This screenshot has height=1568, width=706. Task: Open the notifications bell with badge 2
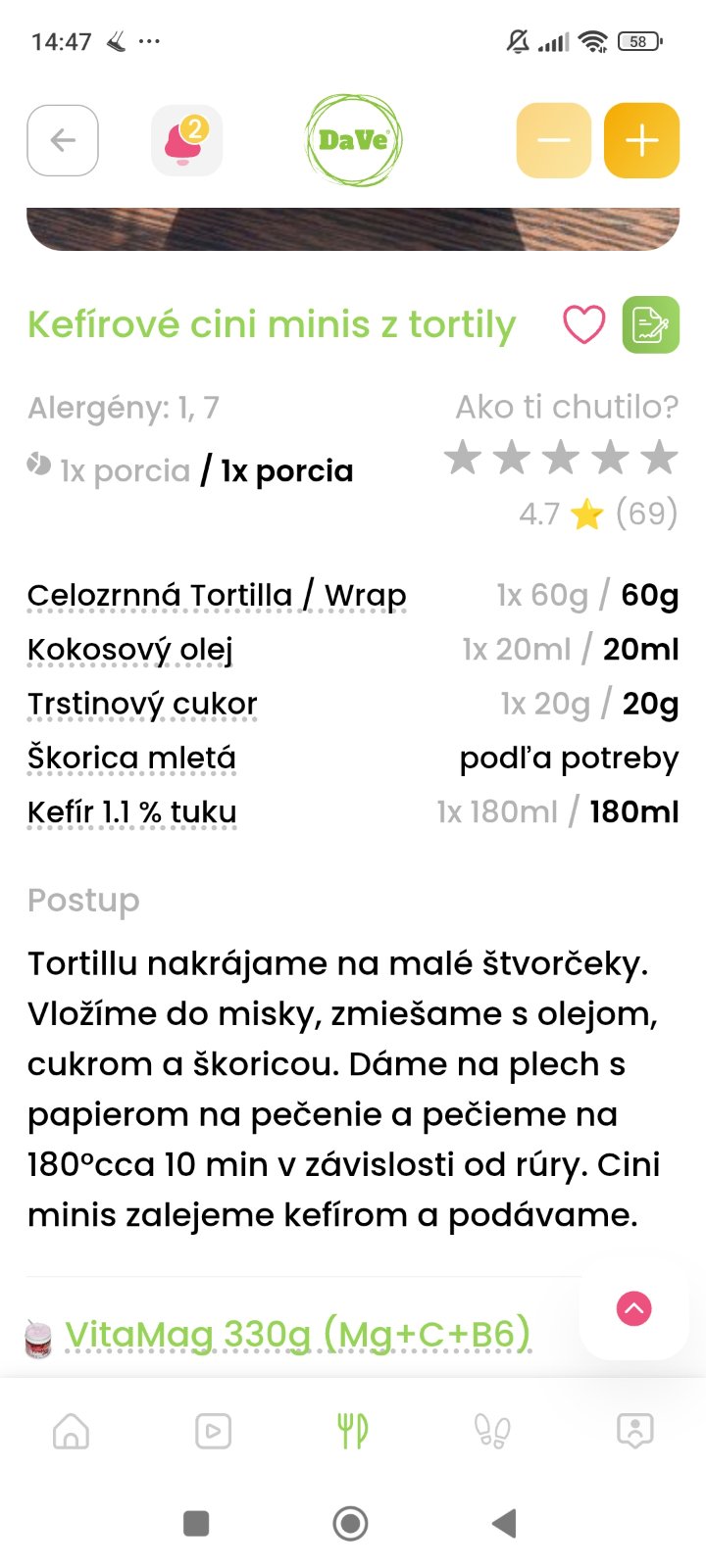[186, 140]
